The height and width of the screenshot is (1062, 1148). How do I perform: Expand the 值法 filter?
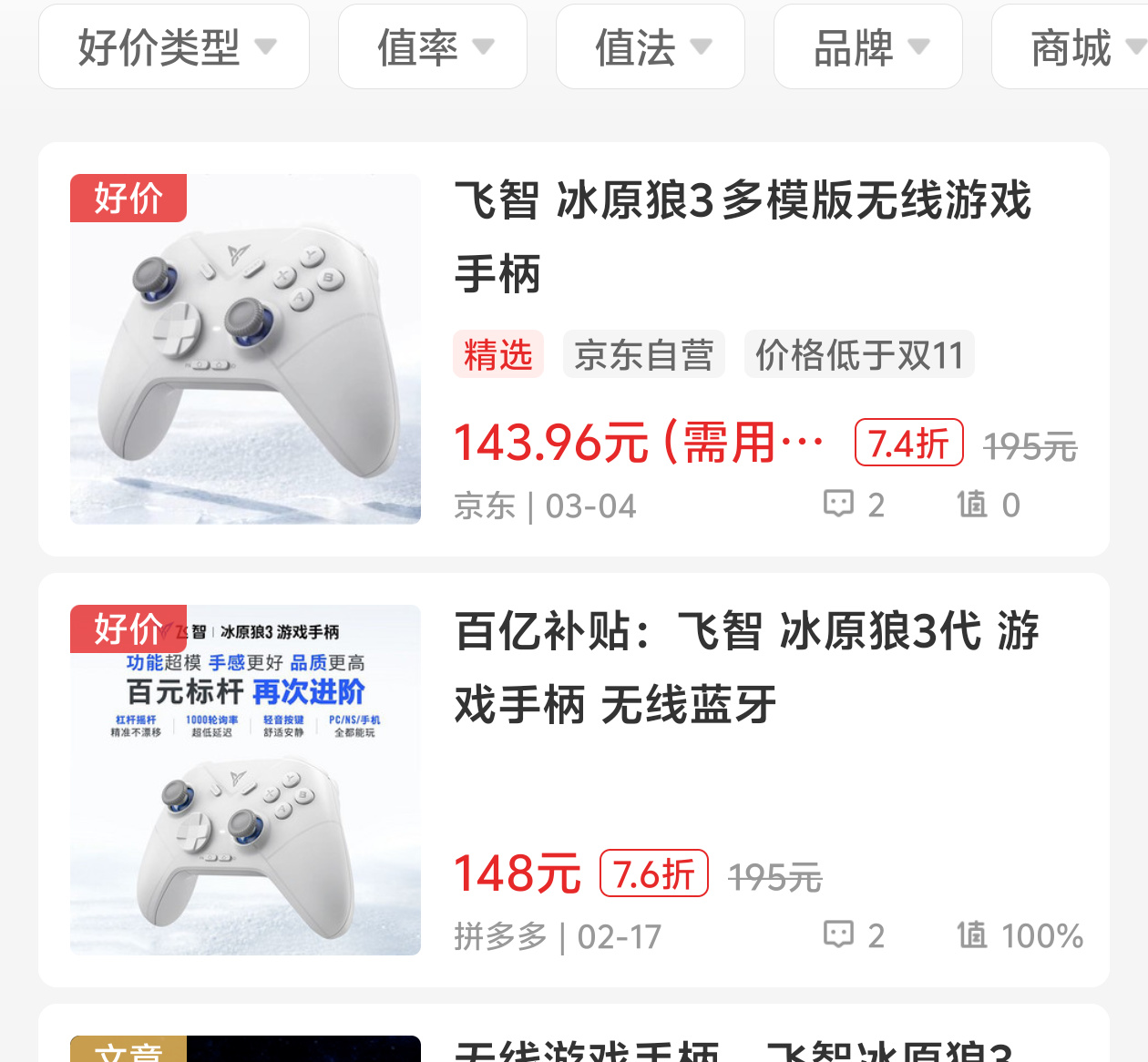click(651, 47)
